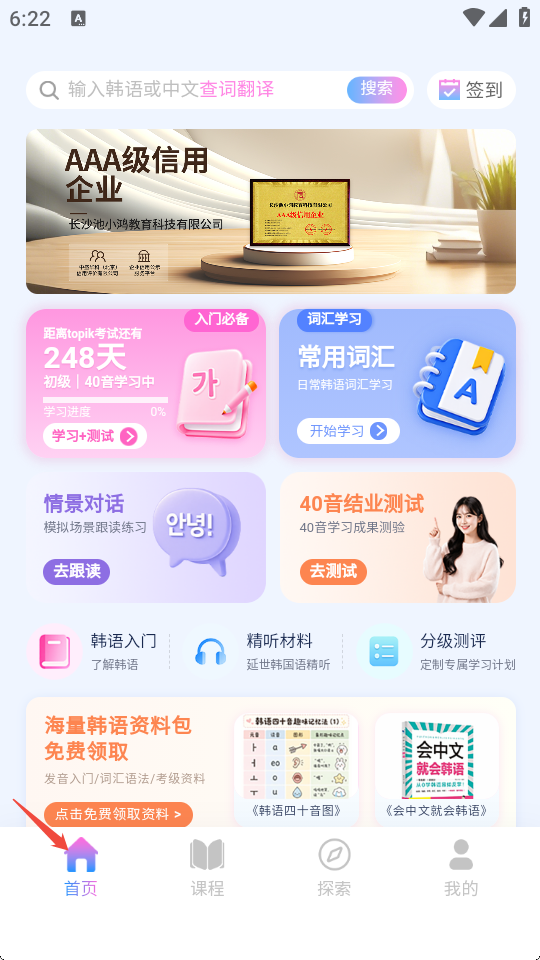The height and width of the screenshot is (960, 540).
Task: Switch to the 我的 tab
Action: pos(461,866)
